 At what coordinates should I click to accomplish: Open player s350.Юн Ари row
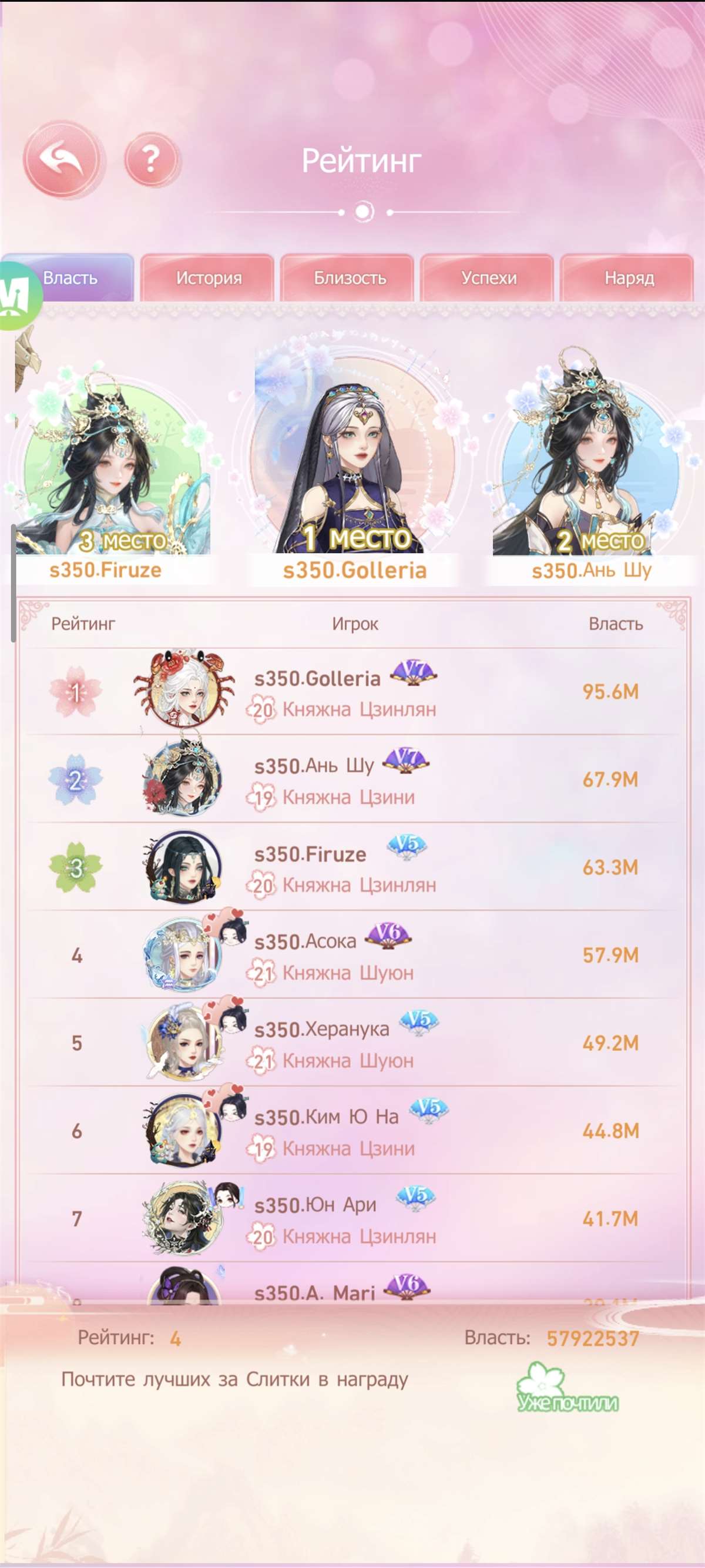[353, 1219]
